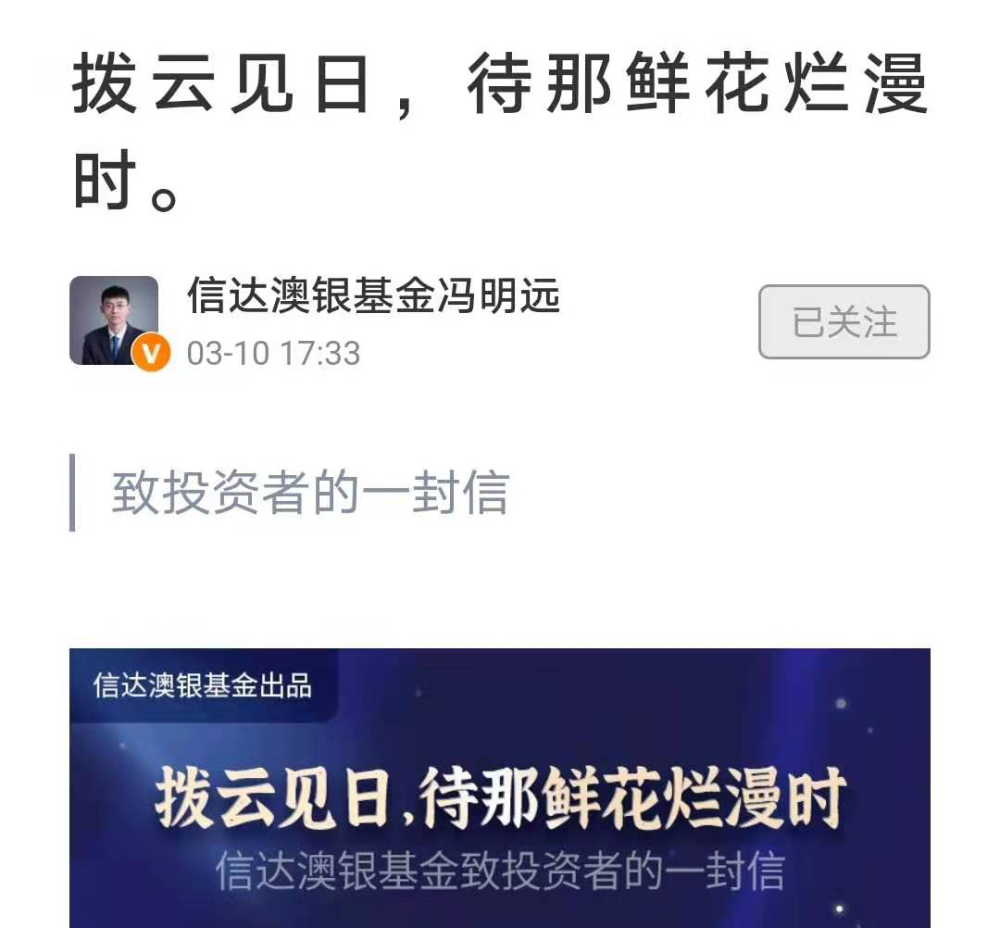The width and height of the screenshot is (1000, 928).
Task: Open the 拨云见日 banner image
Action: click(500, 790)
